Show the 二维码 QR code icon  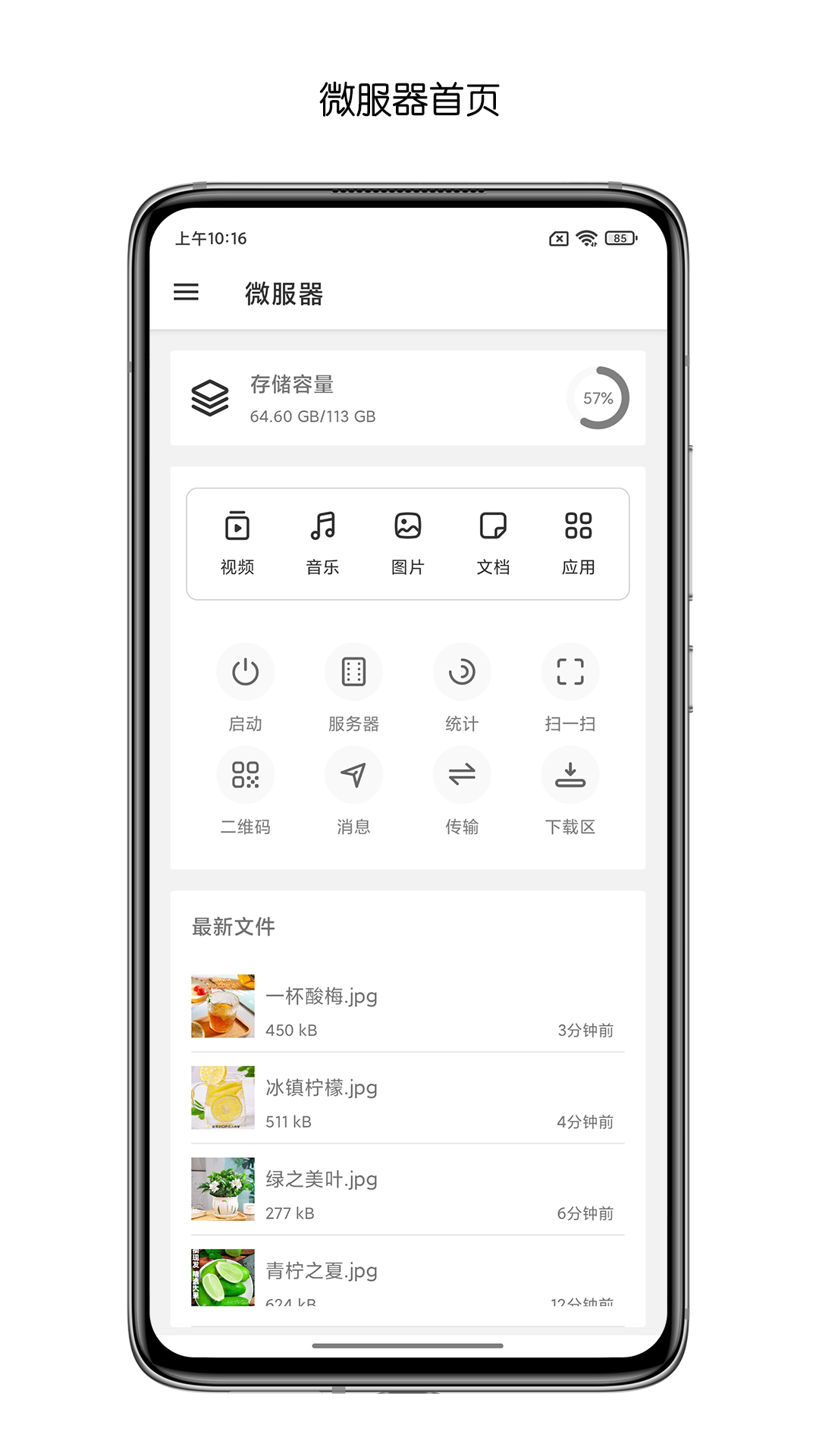(246, 775)
